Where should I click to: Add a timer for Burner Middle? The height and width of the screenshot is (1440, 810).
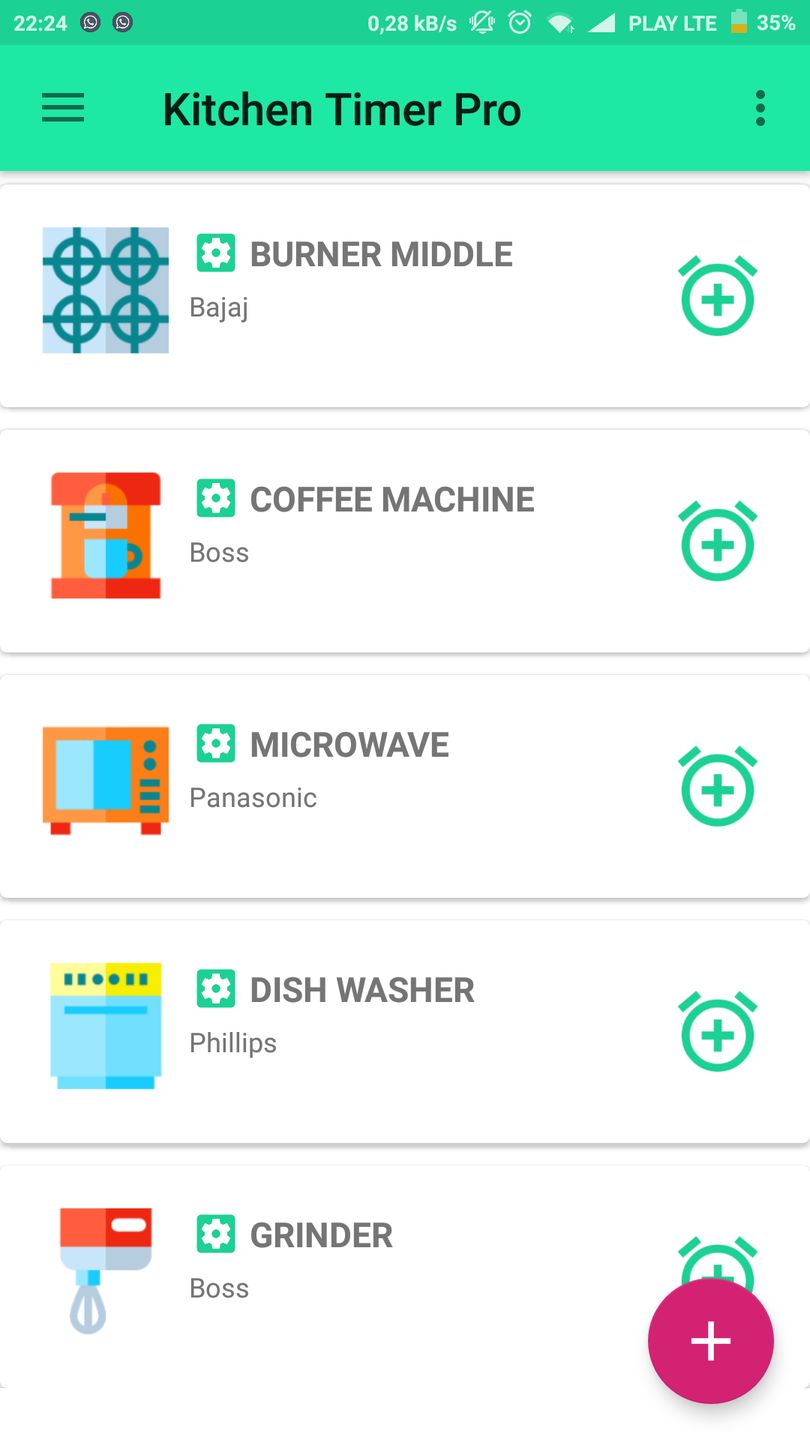coord(717,296)
